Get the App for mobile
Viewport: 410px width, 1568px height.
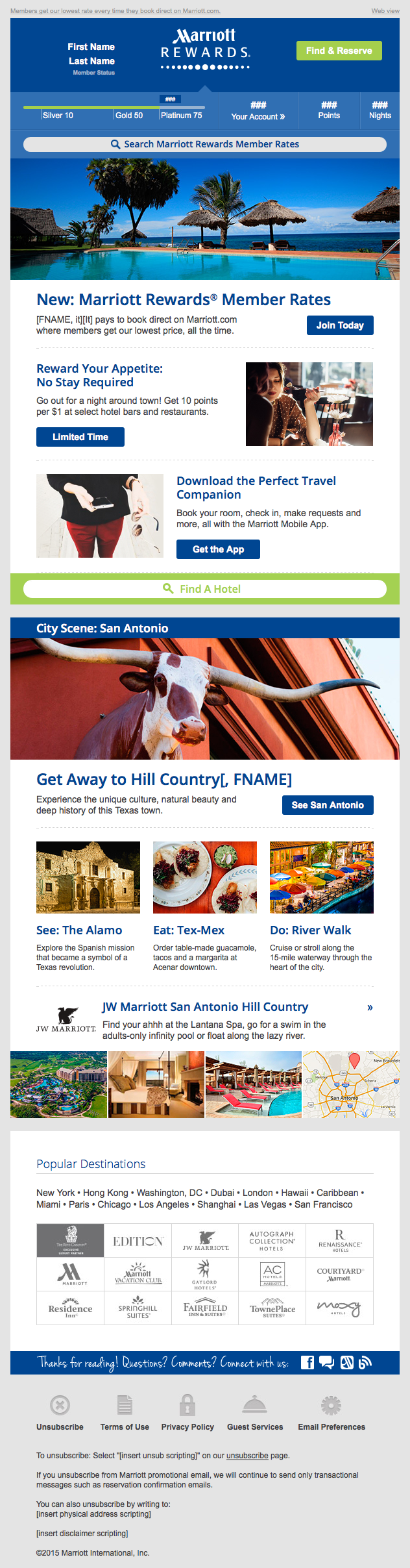click(x=218, y=549)
